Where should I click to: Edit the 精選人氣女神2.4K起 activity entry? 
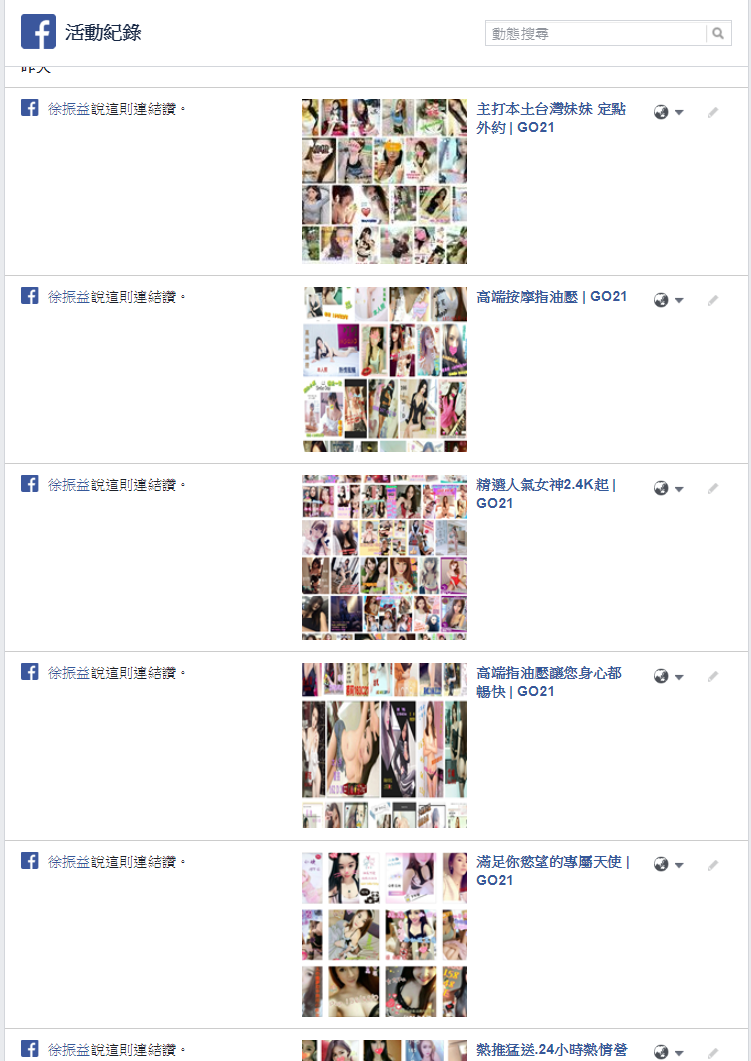(x=713, y=488)
